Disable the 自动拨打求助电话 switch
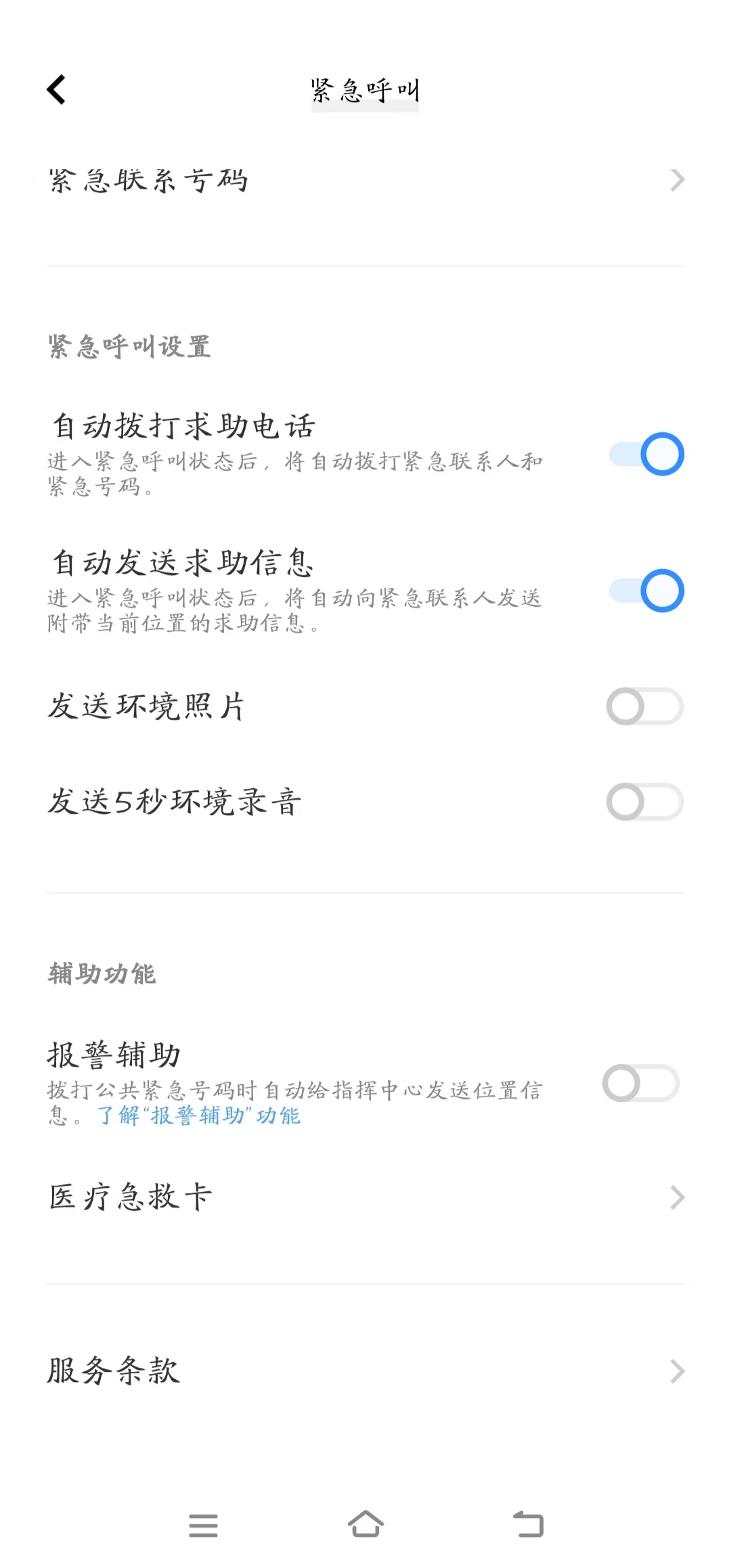 point(646,454)
